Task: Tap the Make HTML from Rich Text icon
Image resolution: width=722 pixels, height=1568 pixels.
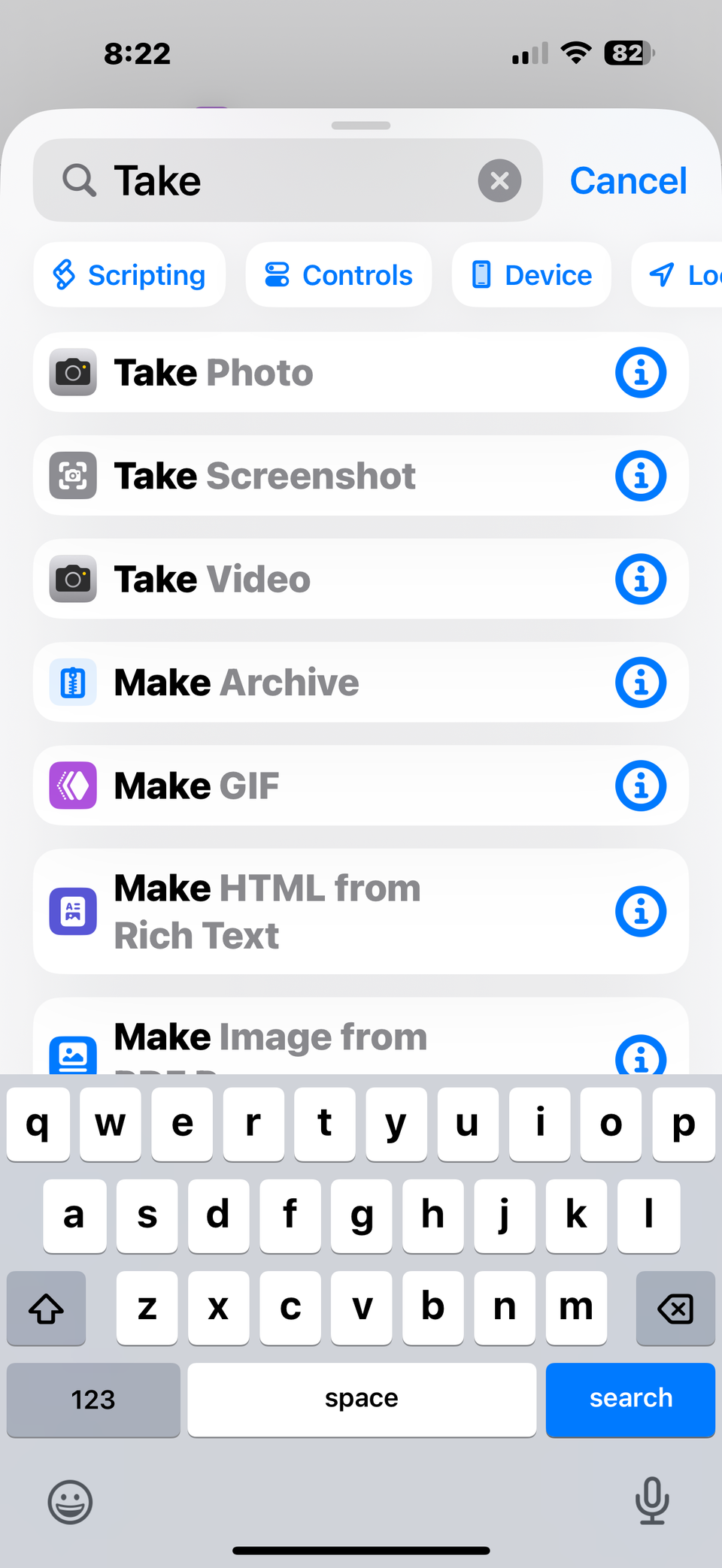Action: [72, 911]
